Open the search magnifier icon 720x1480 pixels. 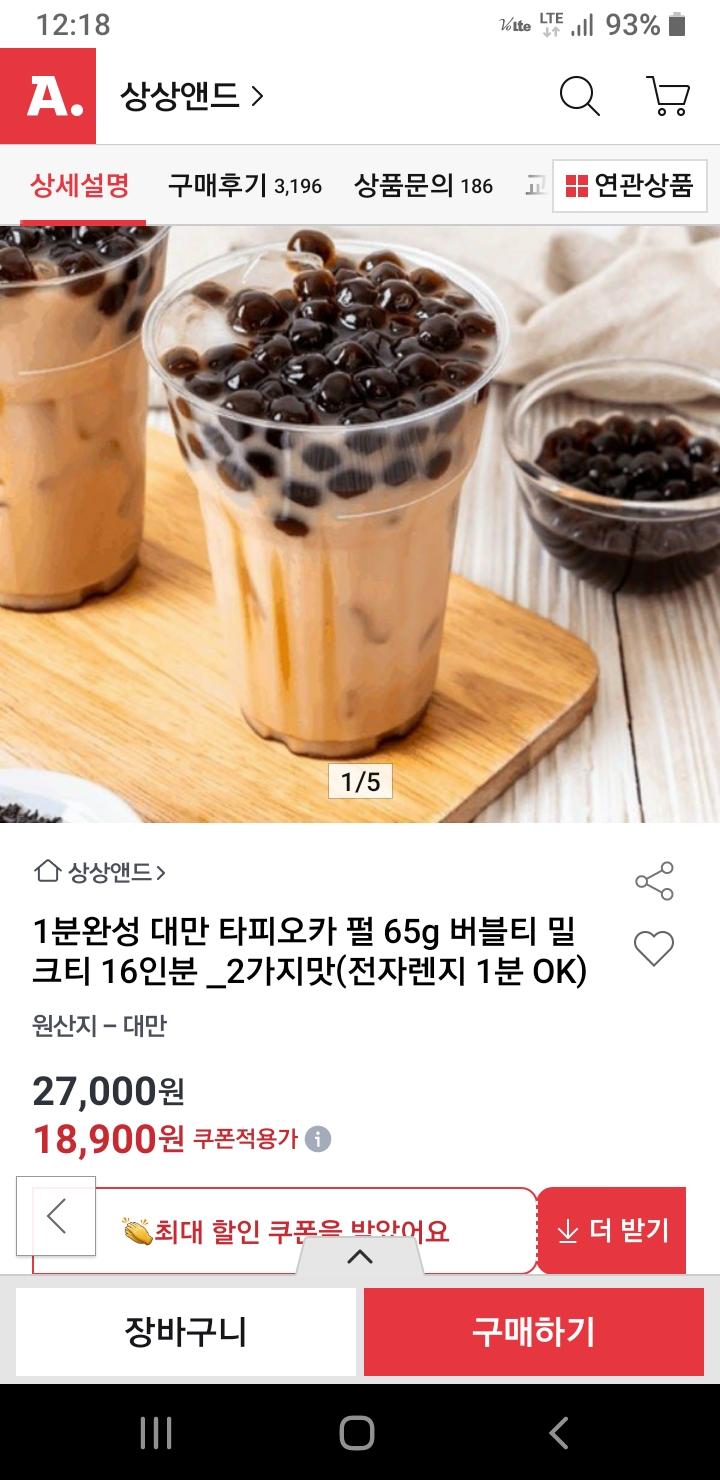[x=579, y=96]
